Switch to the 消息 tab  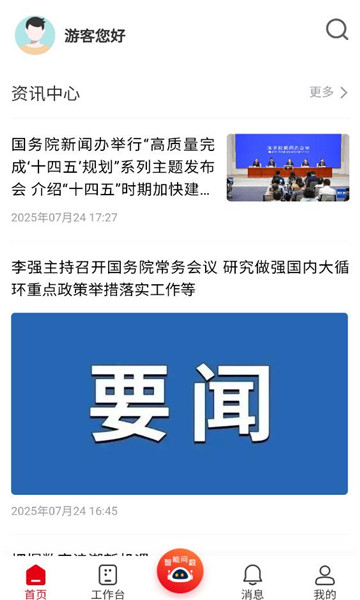[252, 582]
